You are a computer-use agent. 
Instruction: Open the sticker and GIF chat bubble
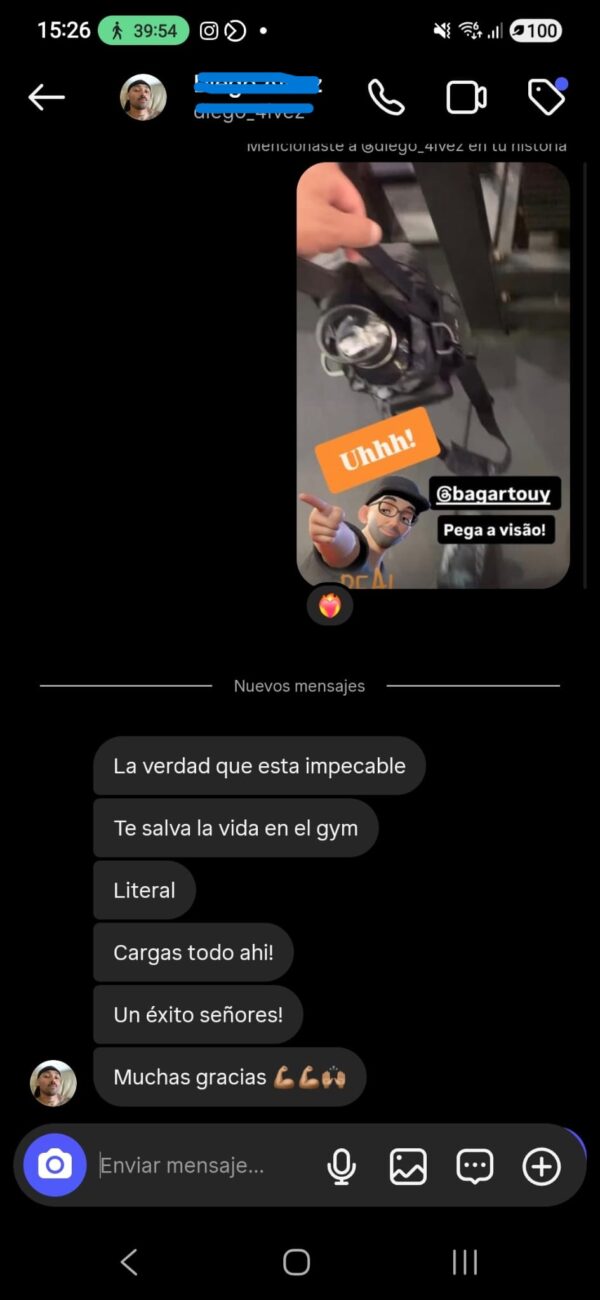[475, 1166]
